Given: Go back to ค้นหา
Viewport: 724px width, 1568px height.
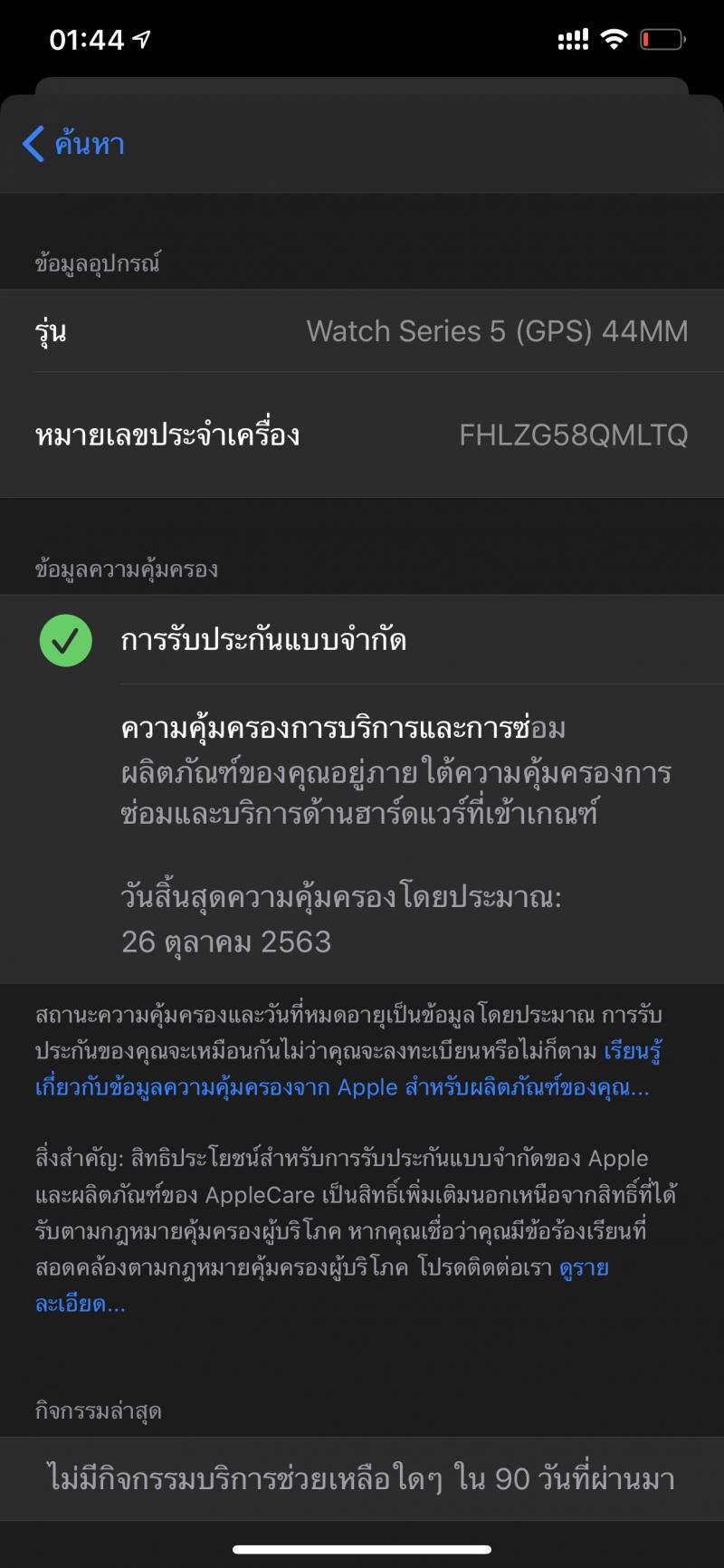Looking at the screenshot, I should point(74,144).
